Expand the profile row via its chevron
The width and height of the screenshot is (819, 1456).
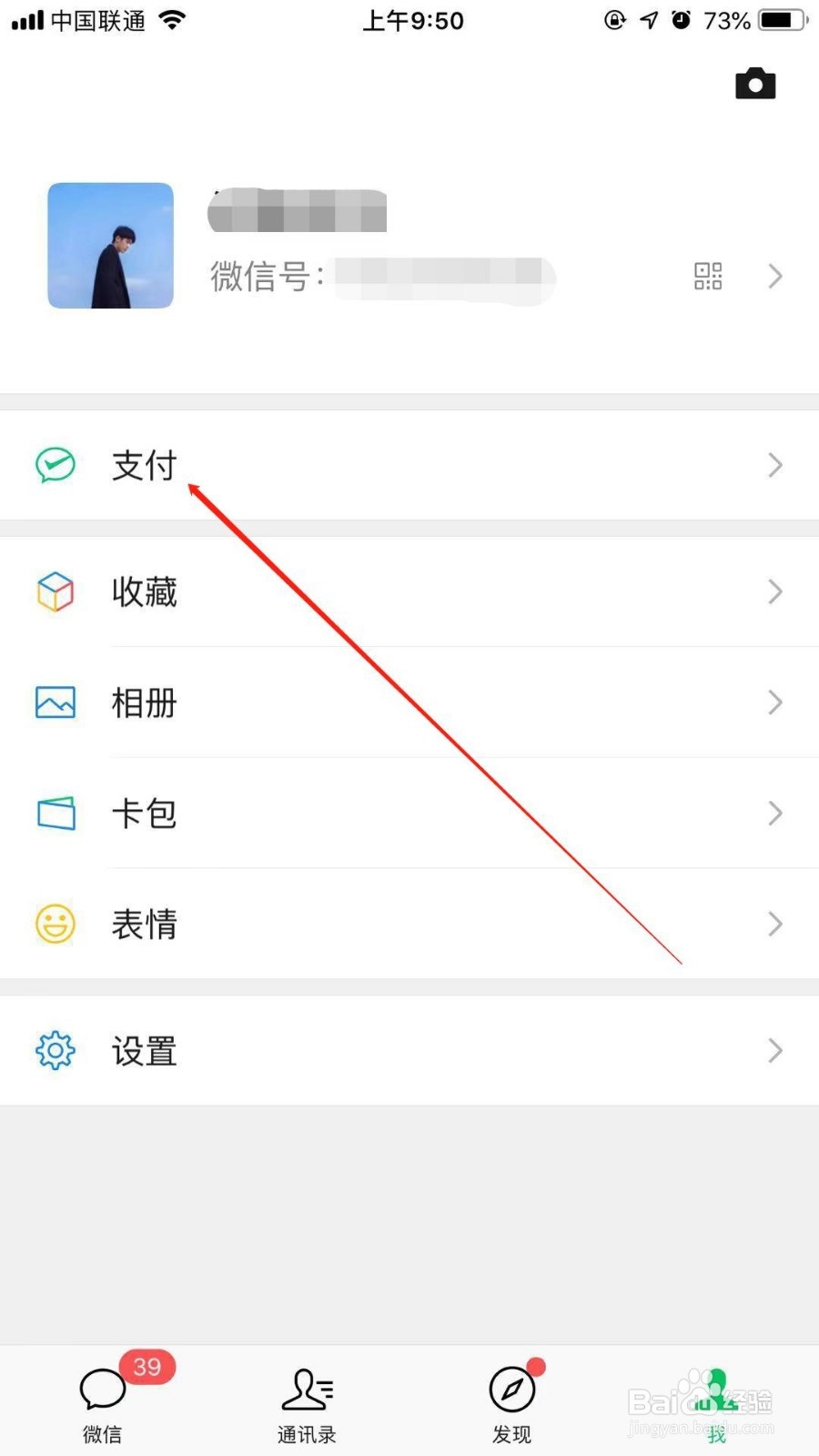pos(775,276)
